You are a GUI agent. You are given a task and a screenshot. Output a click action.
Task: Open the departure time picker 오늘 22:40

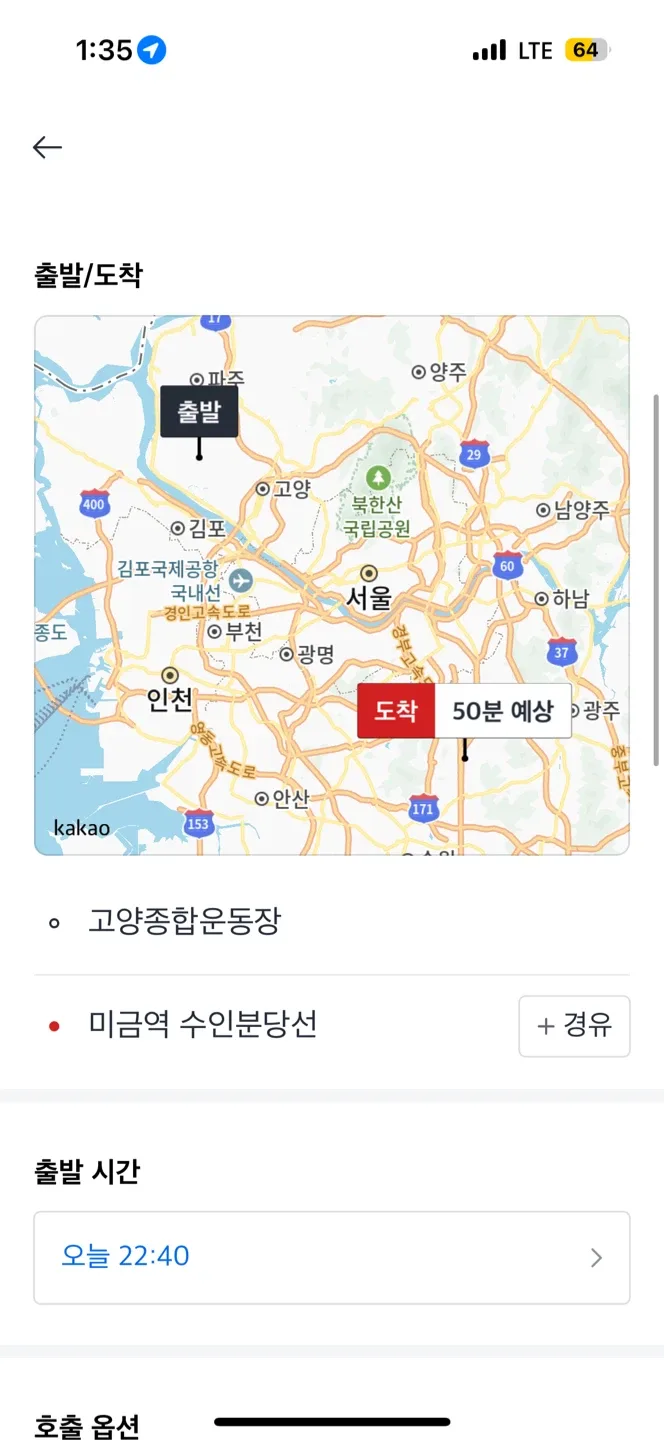tap(331, 1257)
